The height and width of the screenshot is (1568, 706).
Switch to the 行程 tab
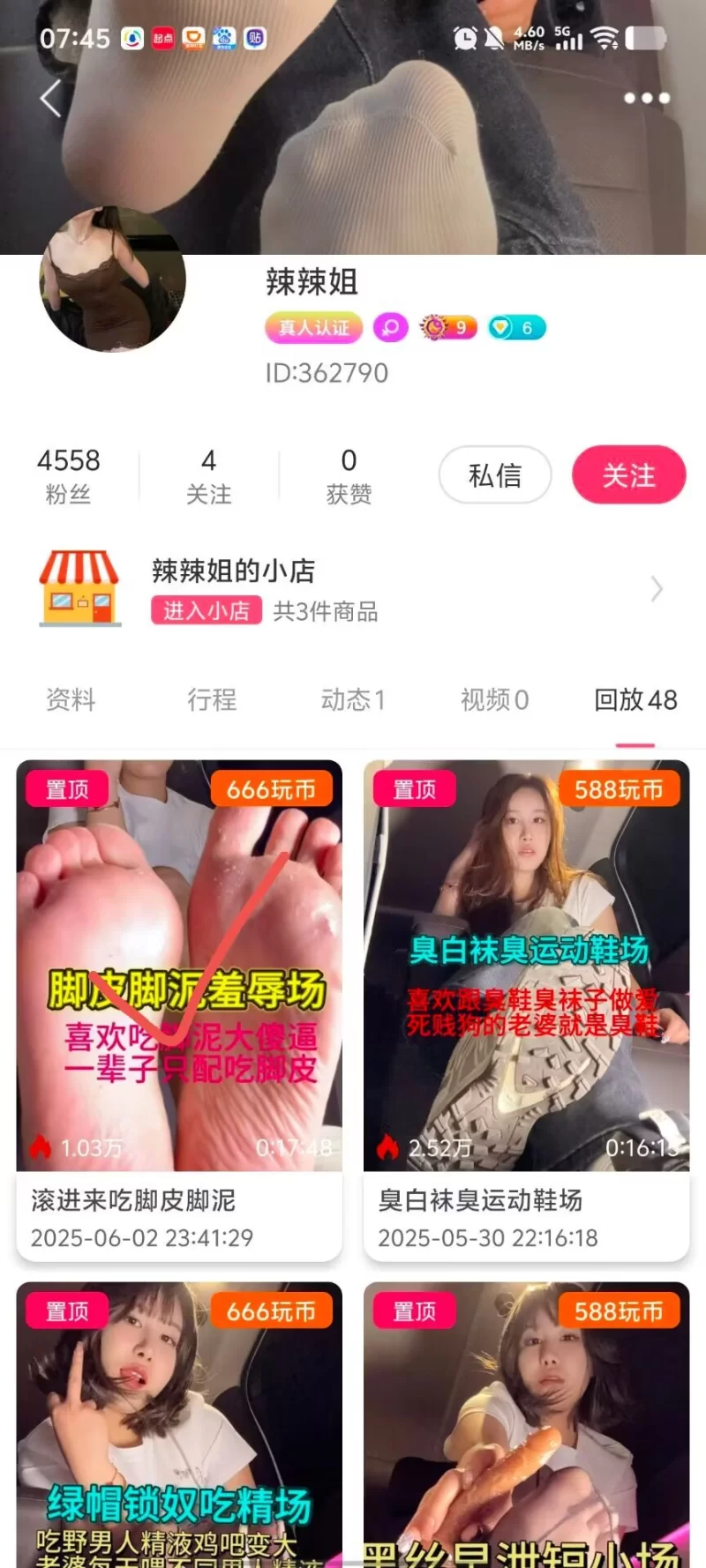212,700
